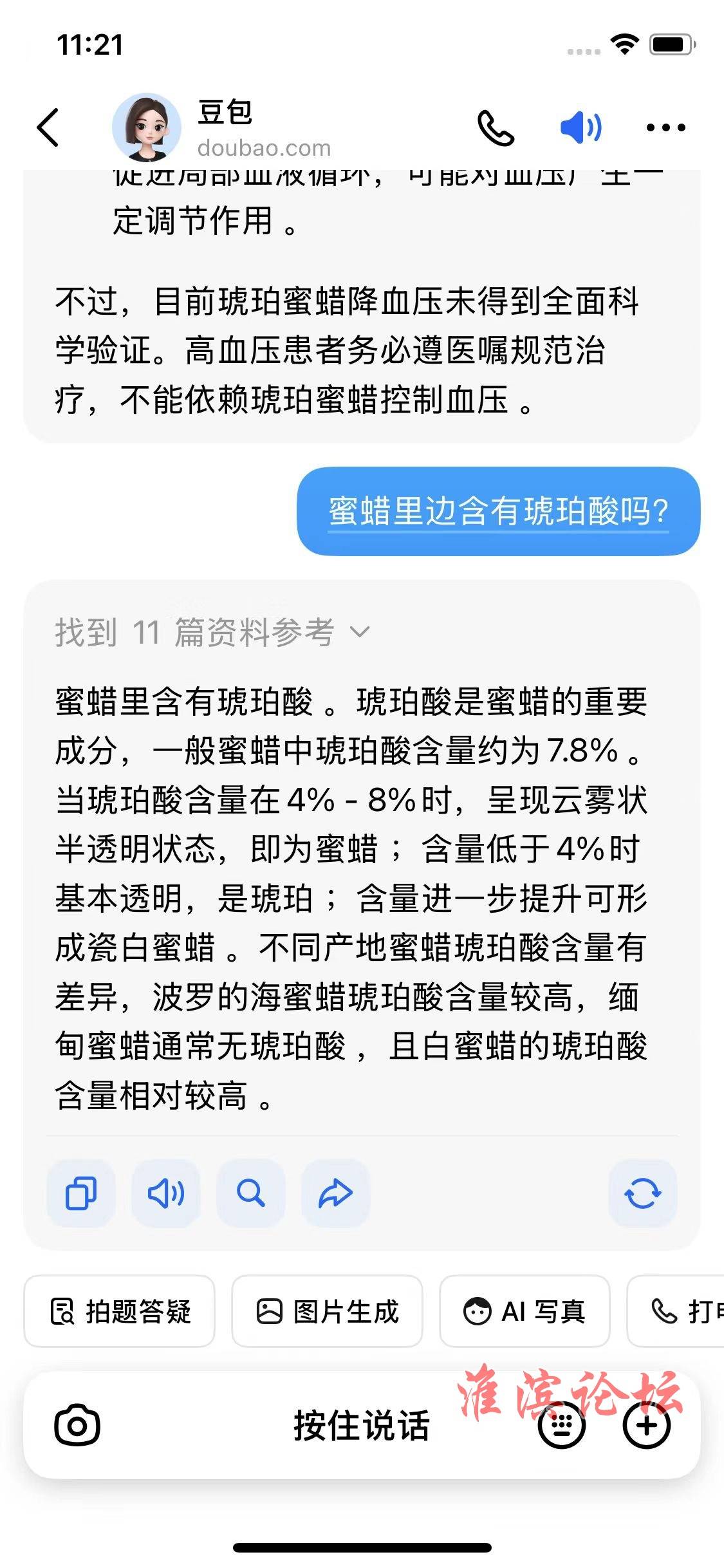Open 豆包 profile avatar

(x=147, y=127)
